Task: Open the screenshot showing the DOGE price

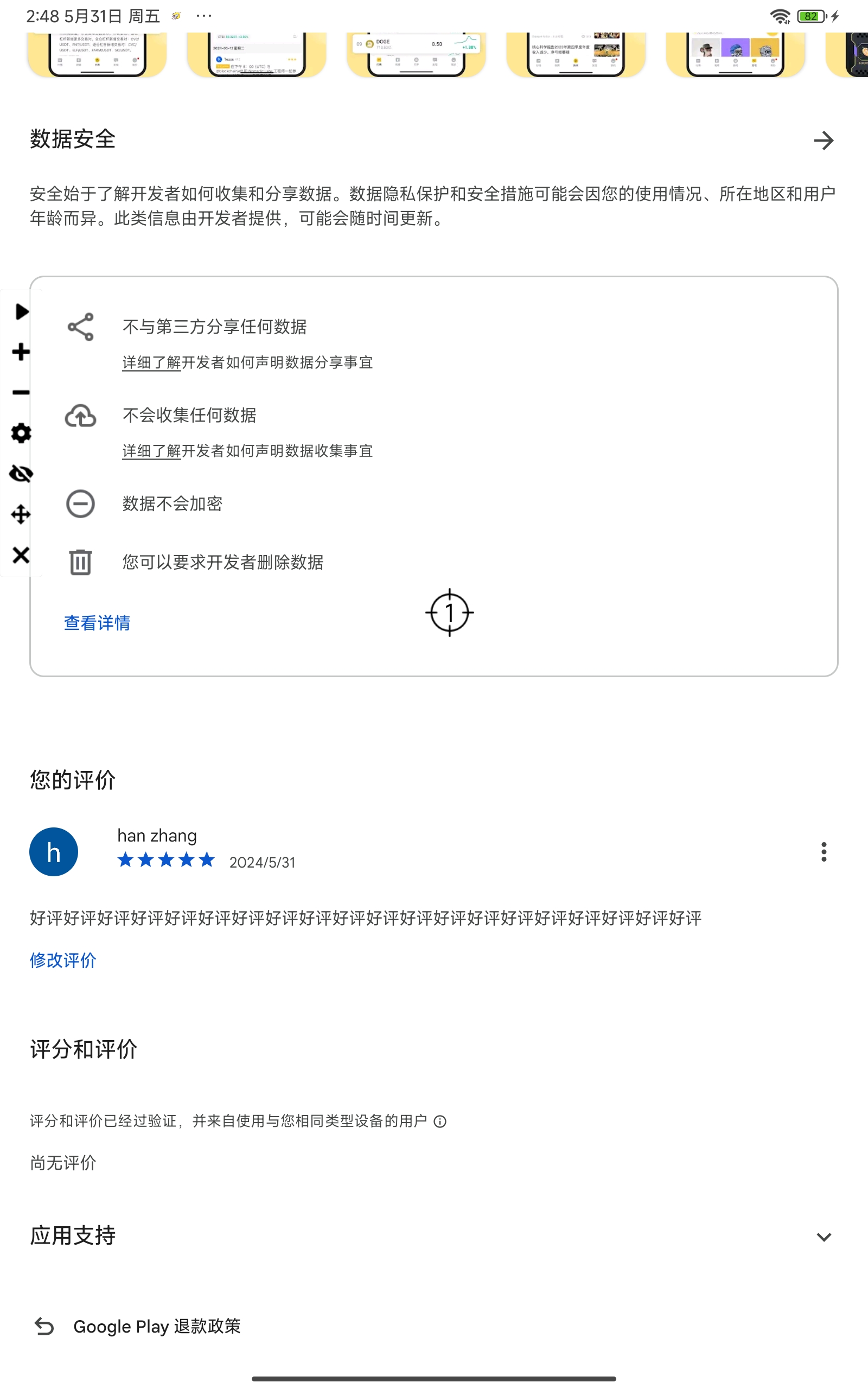Action: click(416, 54)
